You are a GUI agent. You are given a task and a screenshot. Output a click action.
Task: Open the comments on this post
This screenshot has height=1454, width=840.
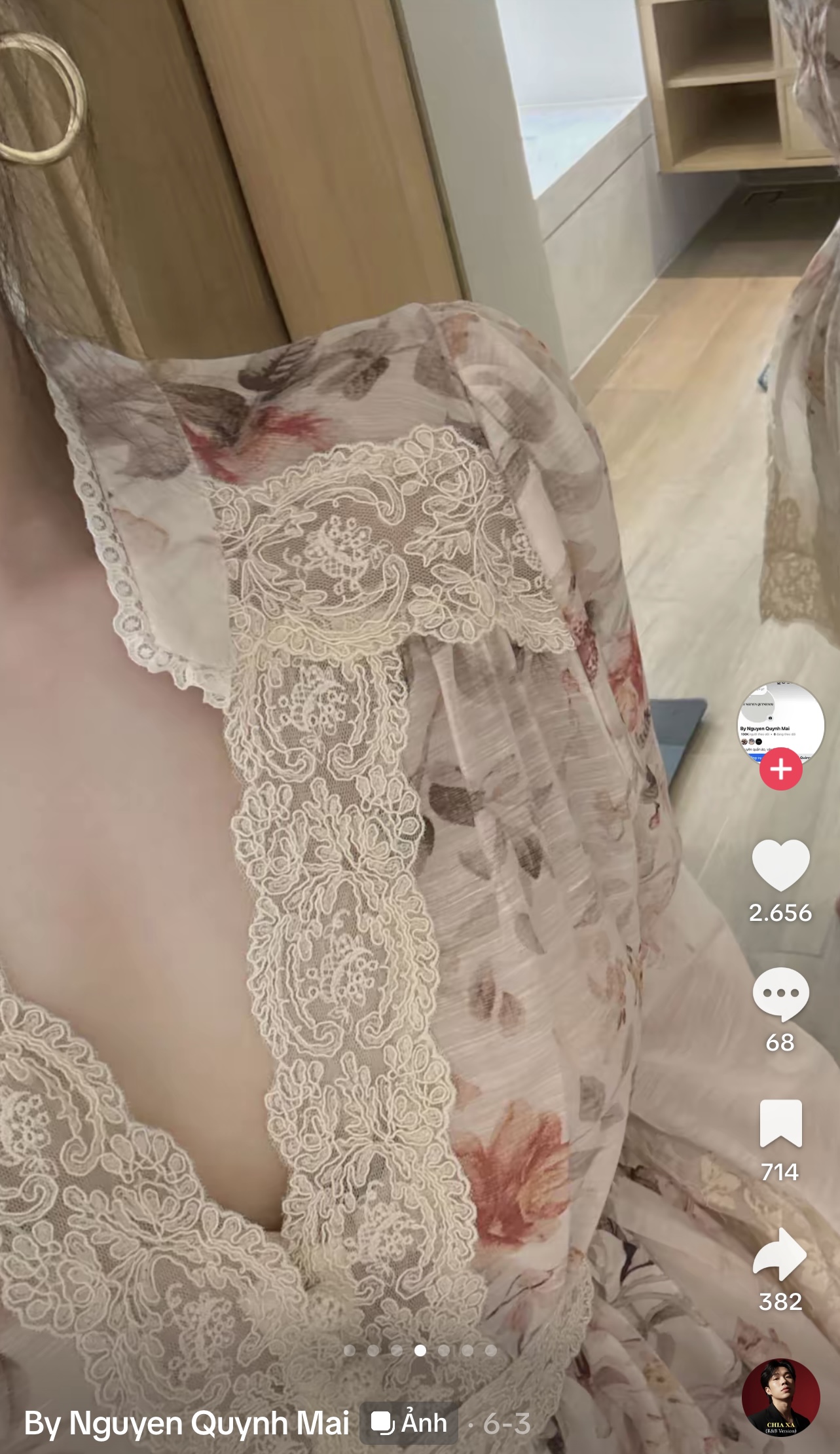tap(780, 994)
